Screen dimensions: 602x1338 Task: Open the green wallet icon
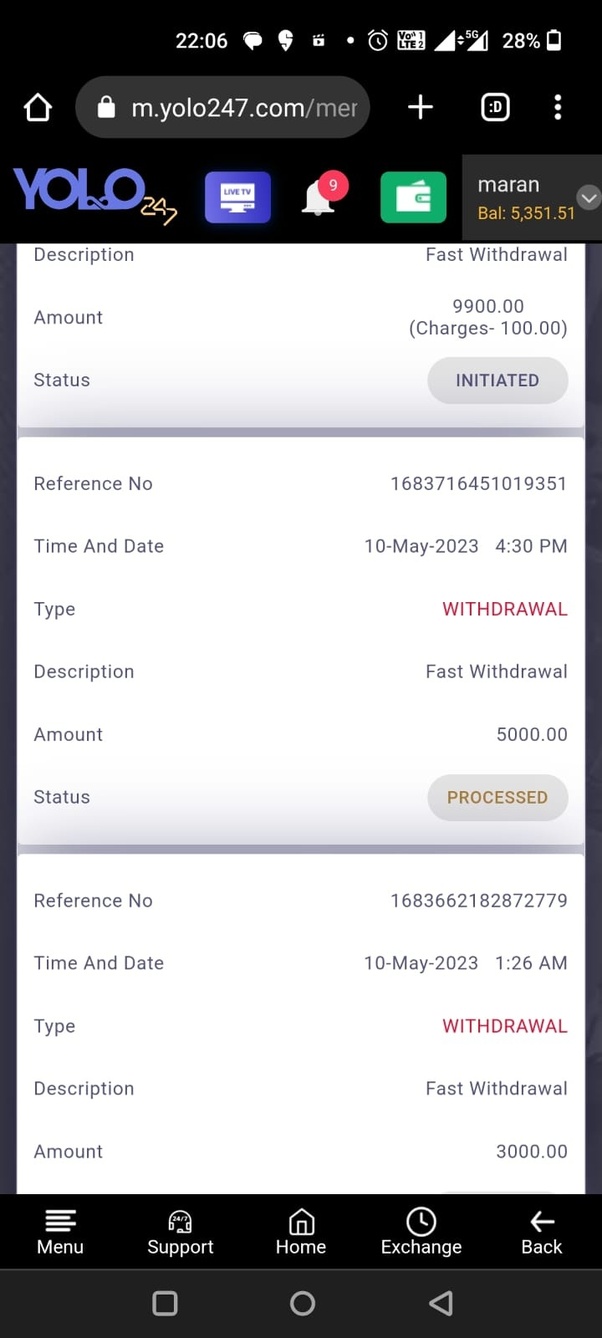413,197
